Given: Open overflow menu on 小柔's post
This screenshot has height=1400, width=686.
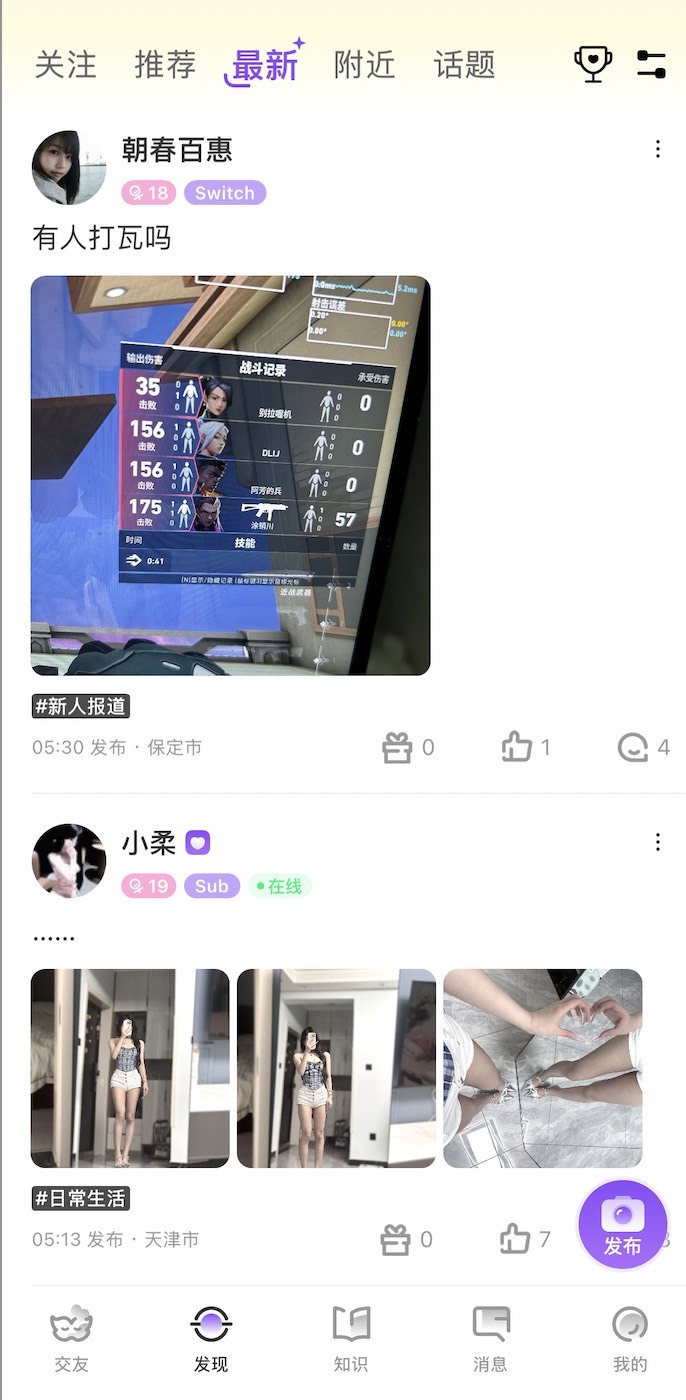Looking at the screenshot, I should [x=658, y=842].
